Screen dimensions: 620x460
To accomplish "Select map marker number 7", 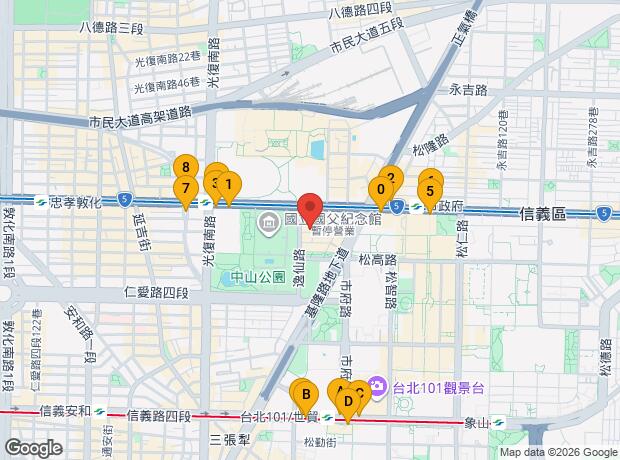I will tap(184, 188).
